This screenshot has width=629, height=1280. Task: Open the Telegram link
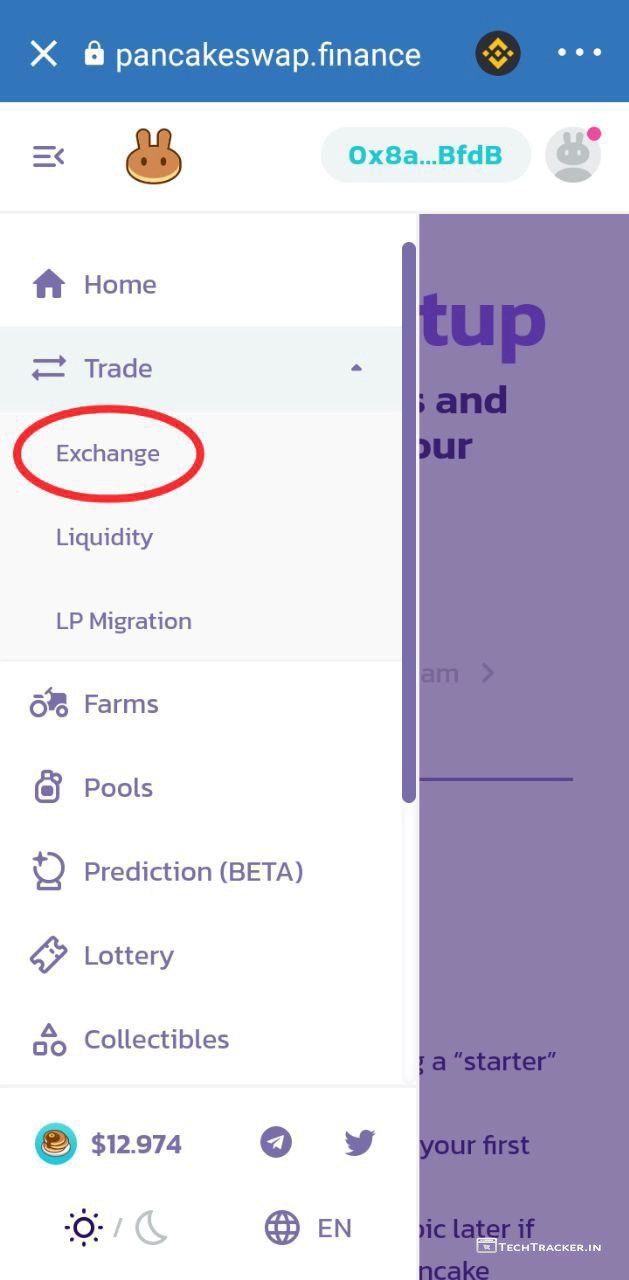pos(276,1142)
